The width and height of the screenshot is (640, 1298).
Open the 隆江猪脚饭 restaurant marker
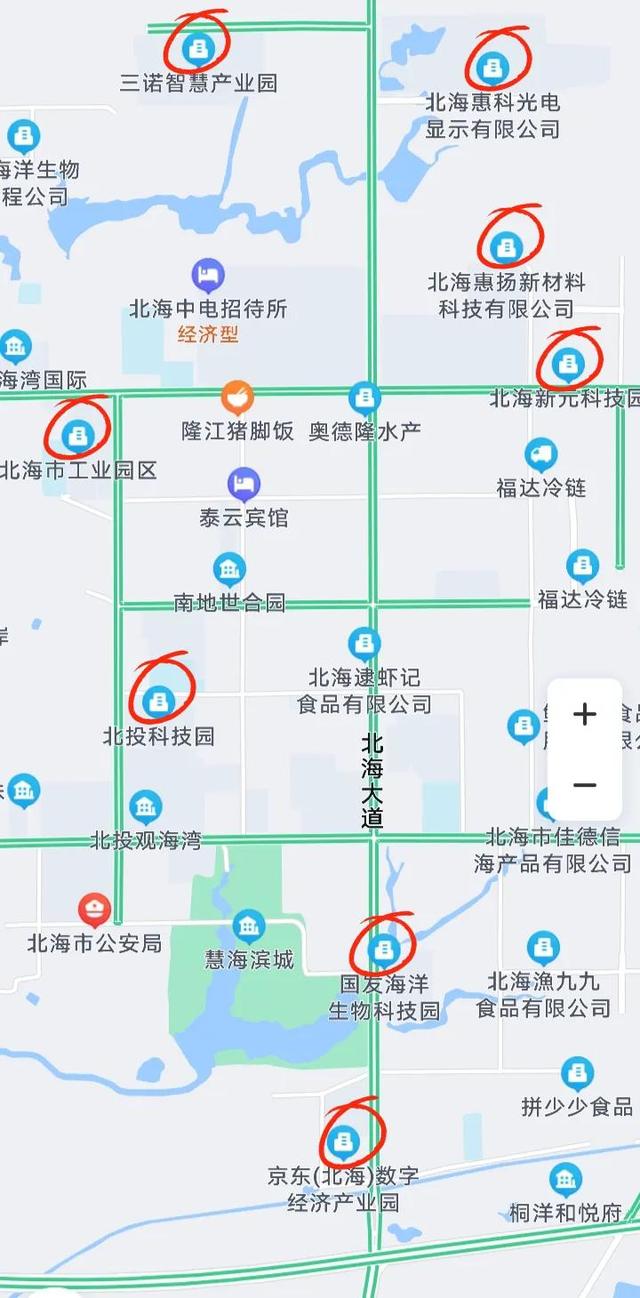tap(237, 397)
